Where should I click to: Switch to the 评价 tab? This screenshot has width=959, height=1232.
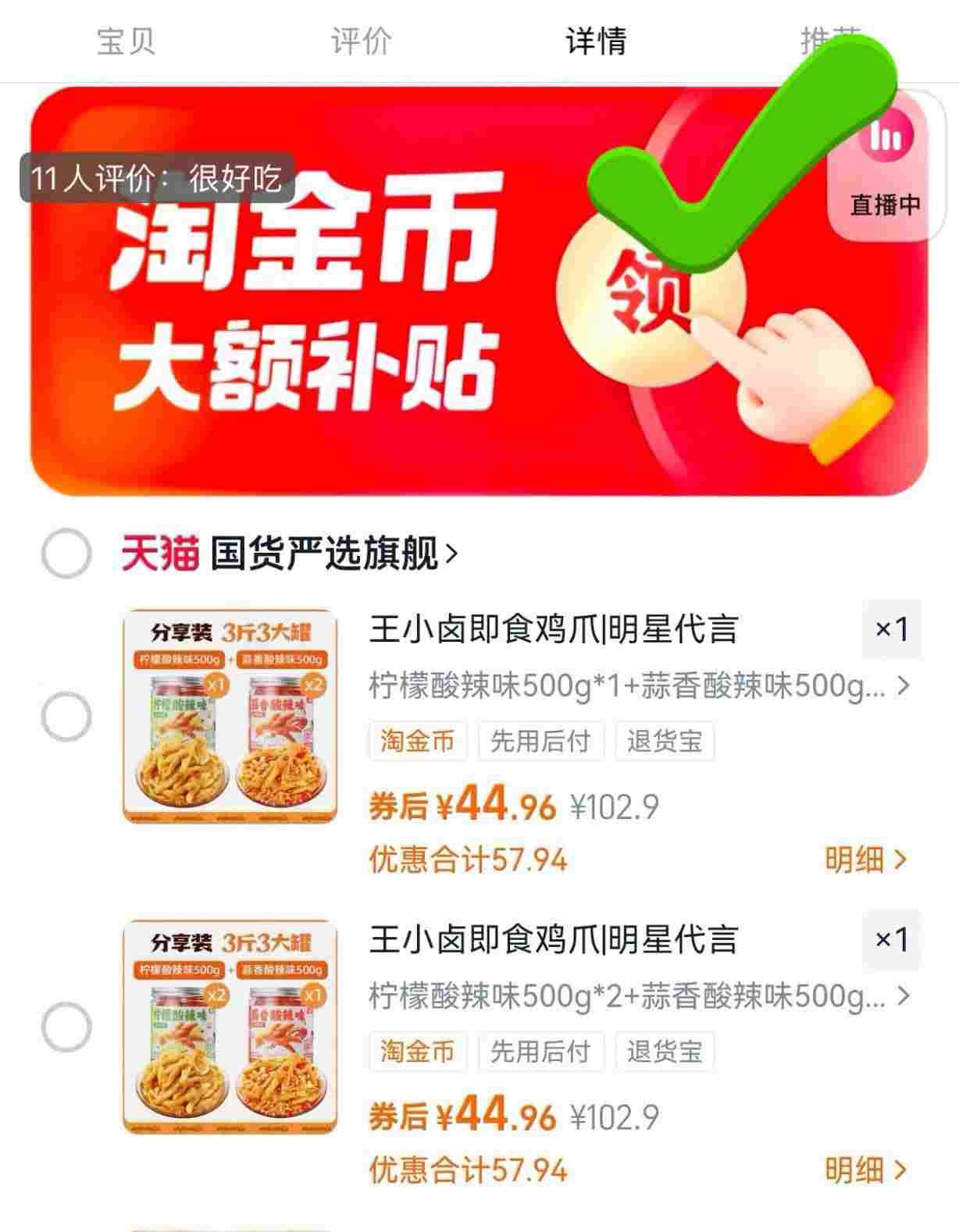[360, 41]
